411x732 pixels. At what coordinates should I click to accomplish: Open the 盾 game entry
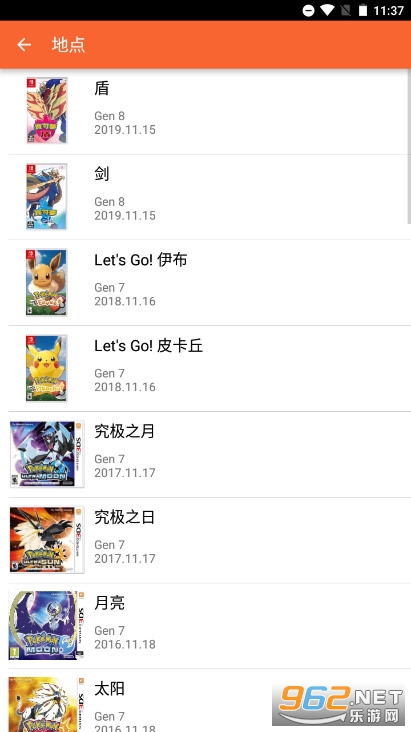(x=206, y=112)
